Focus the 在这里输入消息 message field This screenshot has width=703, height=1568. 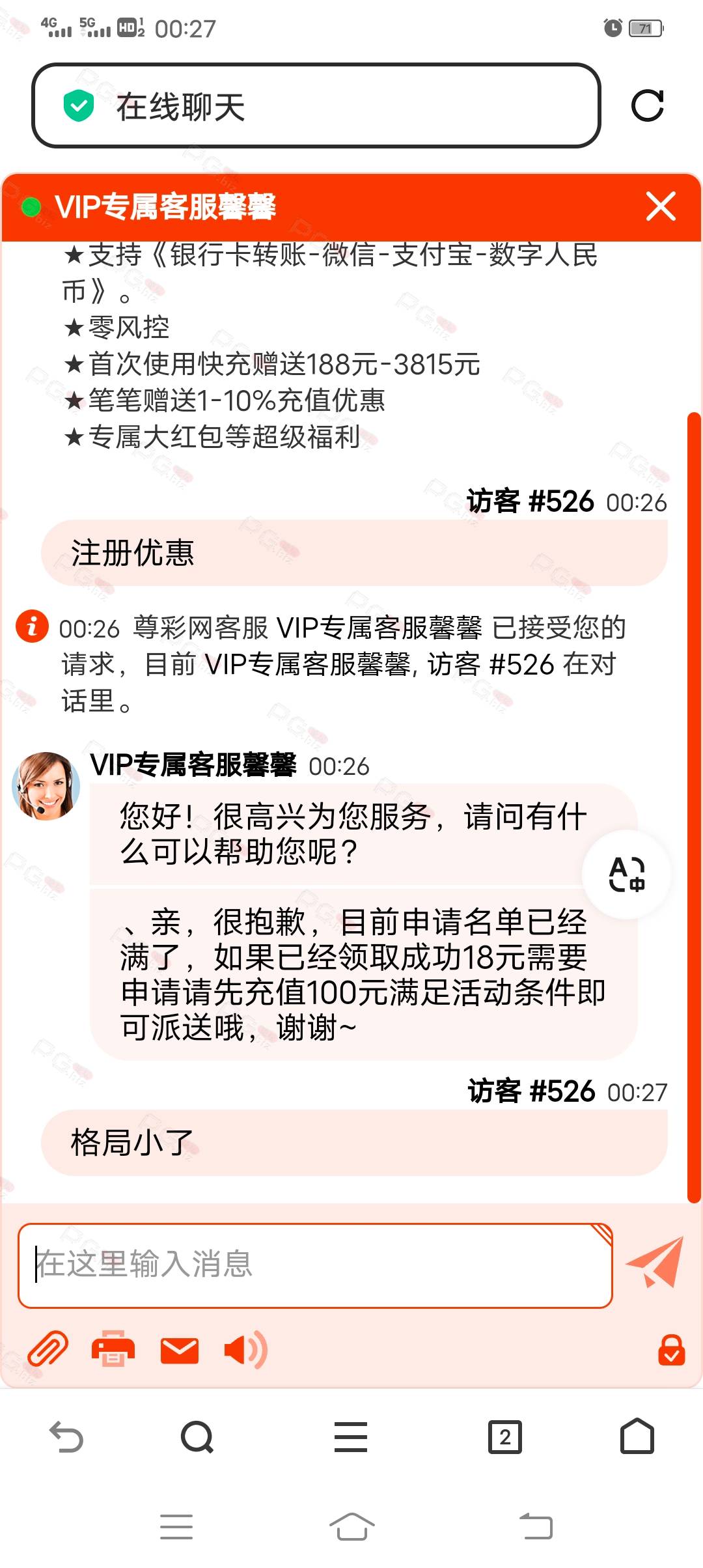click(315, 1265)
